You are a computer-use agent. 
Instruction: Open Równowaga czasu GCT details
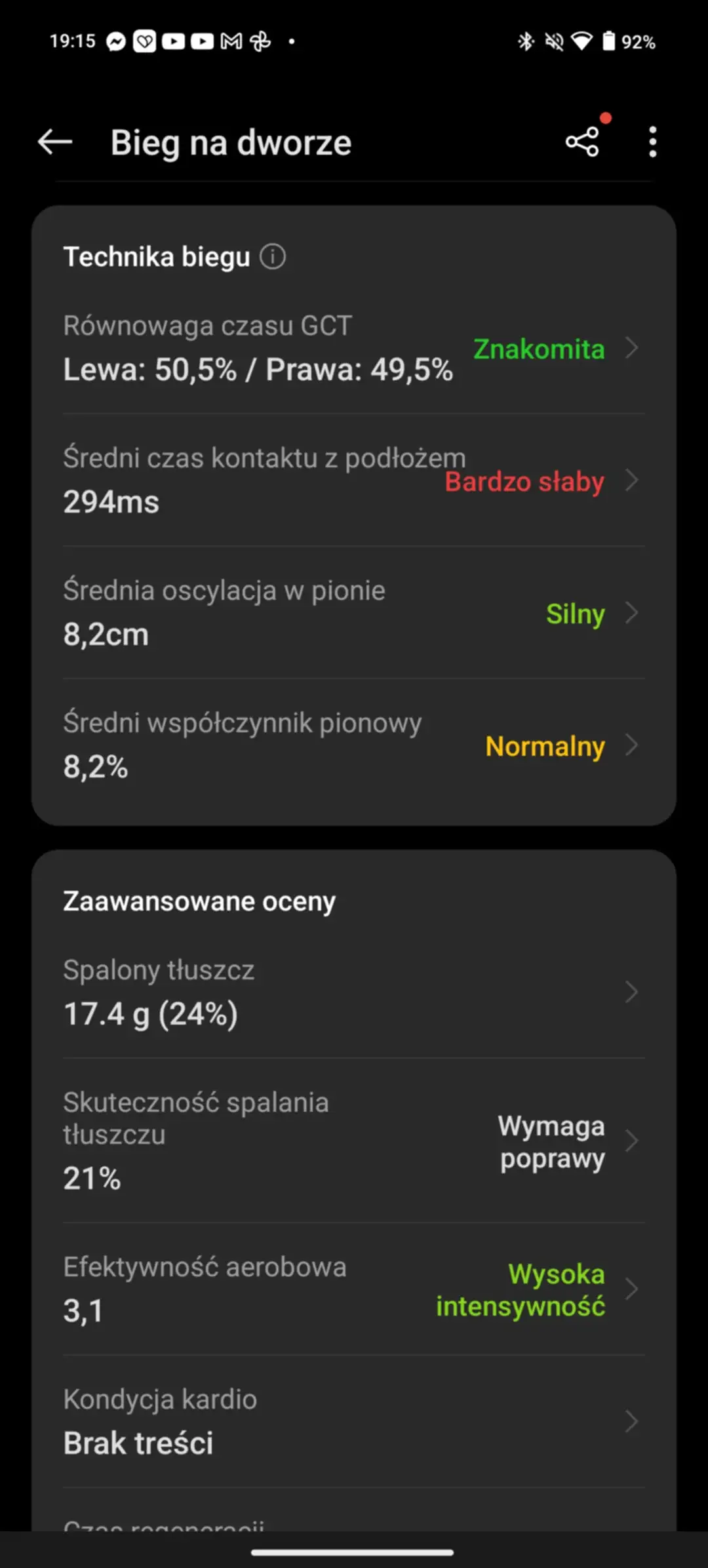[x=354, y=348]
